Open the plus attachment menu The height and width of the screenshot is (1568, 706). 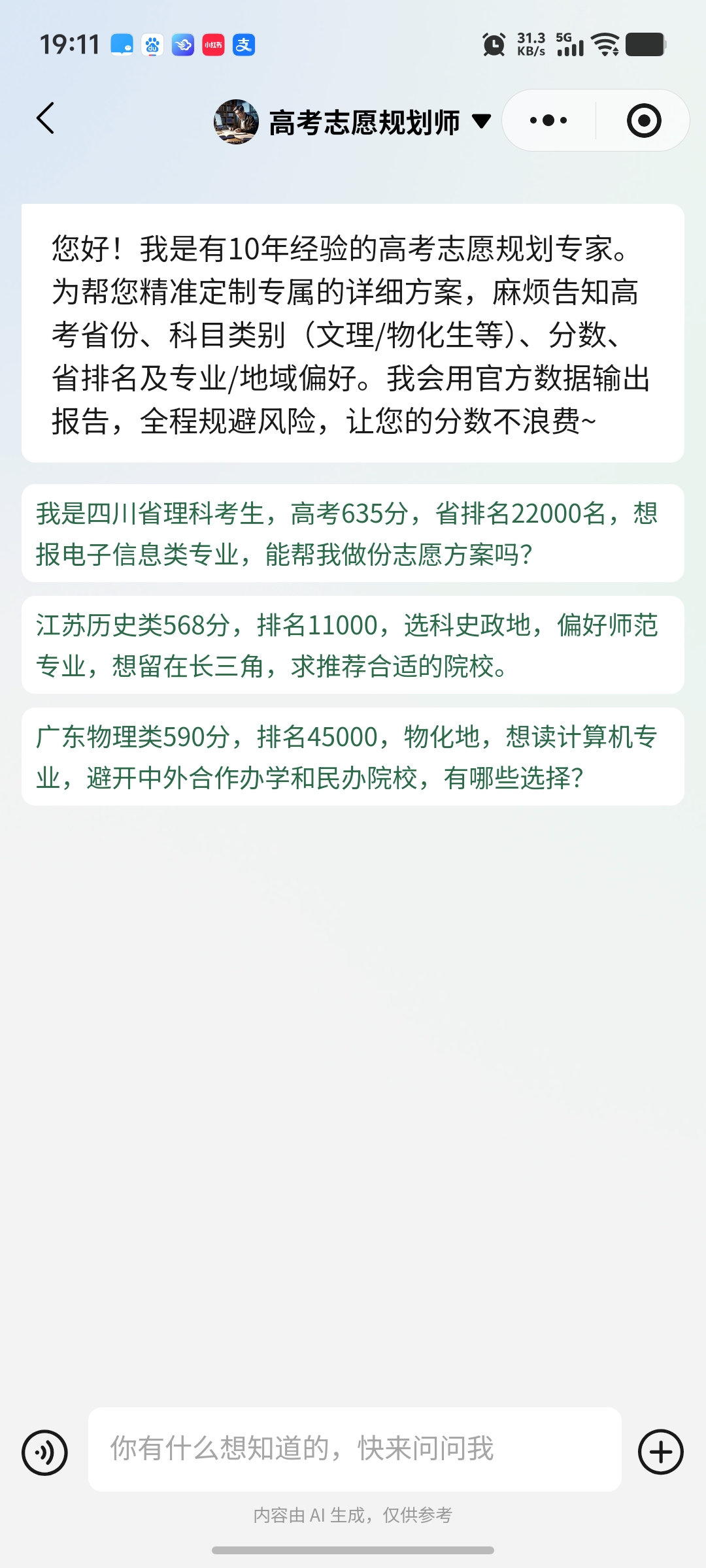(x=660, y=1453)
